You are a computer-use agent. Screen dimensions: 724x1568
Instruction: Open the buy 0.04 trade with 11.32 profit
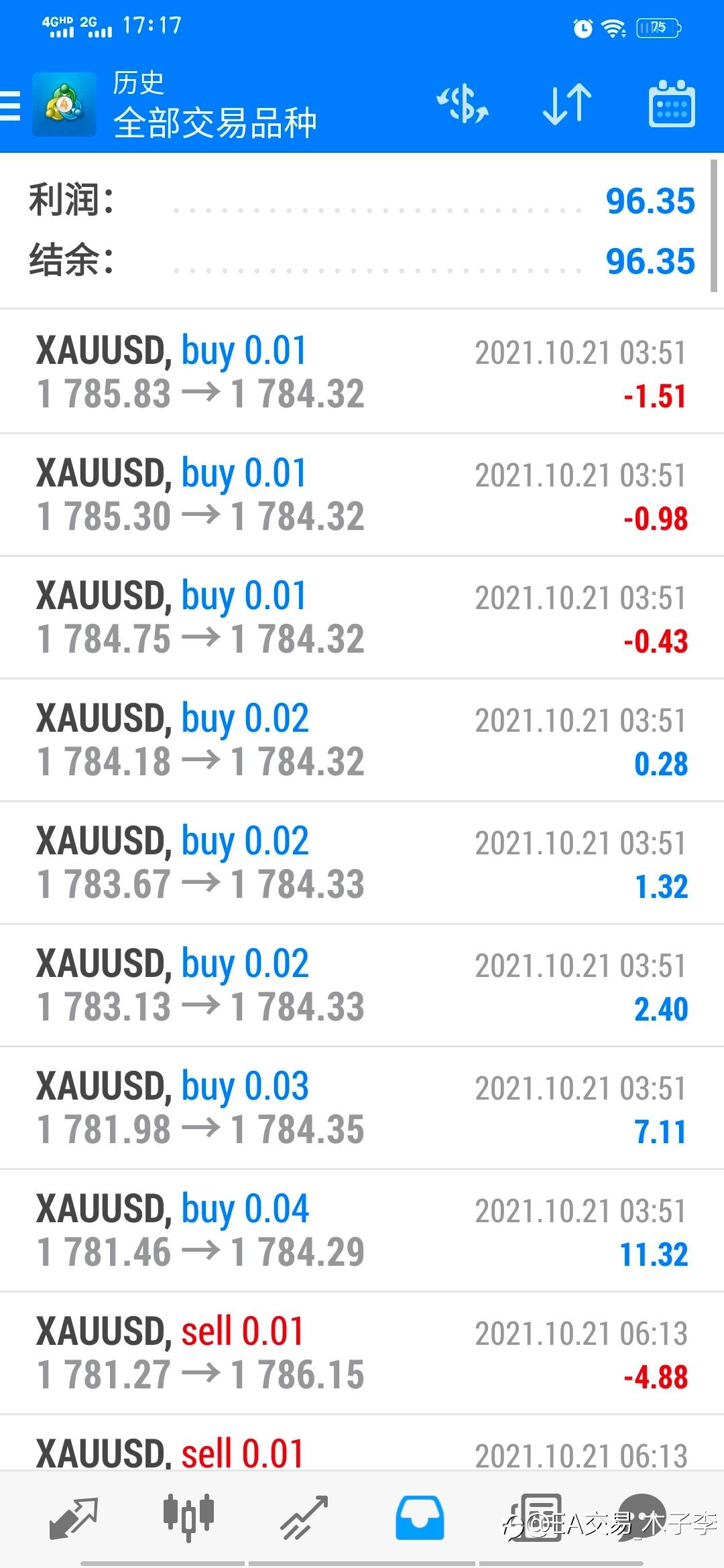(362, 1230)
